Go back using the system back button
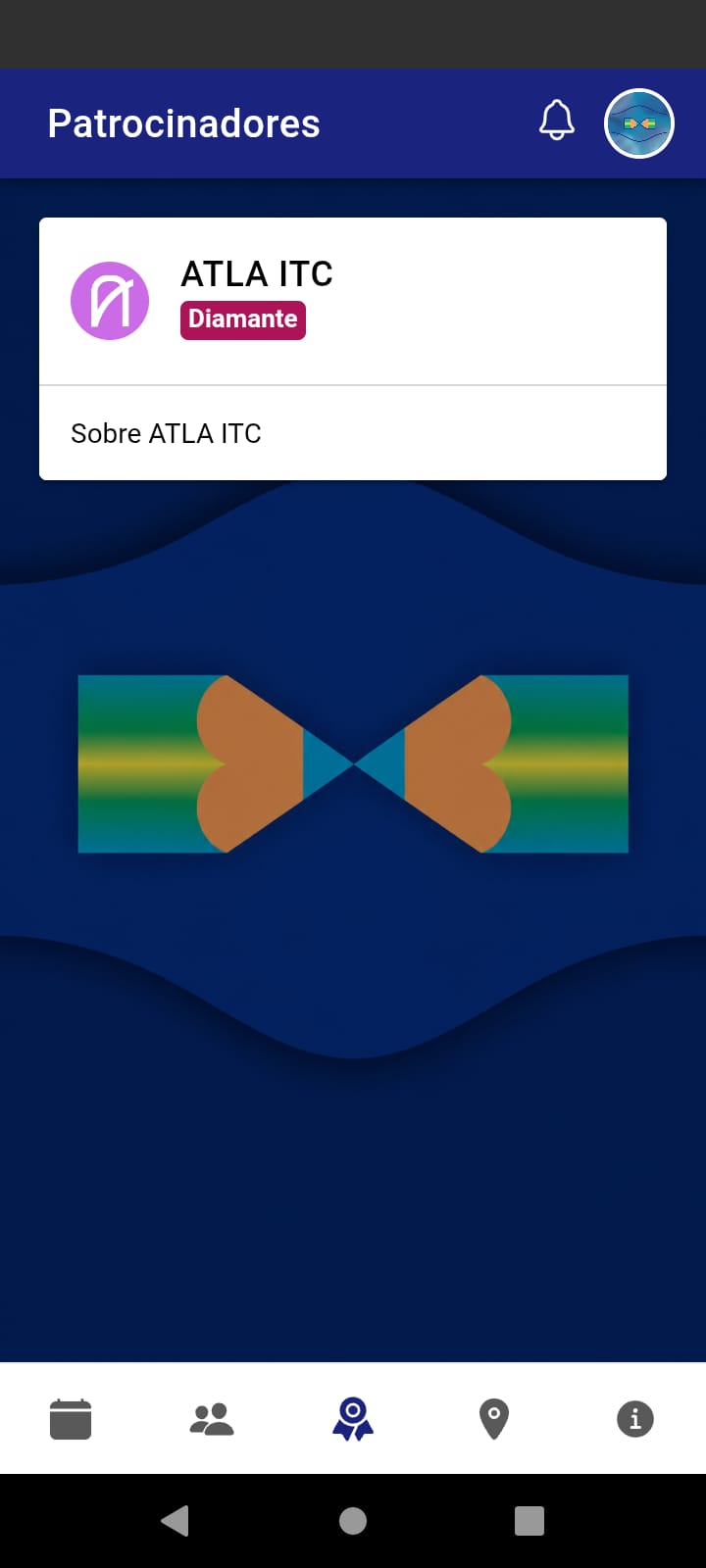Viewport: 706px width, 1568px height. (x=175, y=1521)
